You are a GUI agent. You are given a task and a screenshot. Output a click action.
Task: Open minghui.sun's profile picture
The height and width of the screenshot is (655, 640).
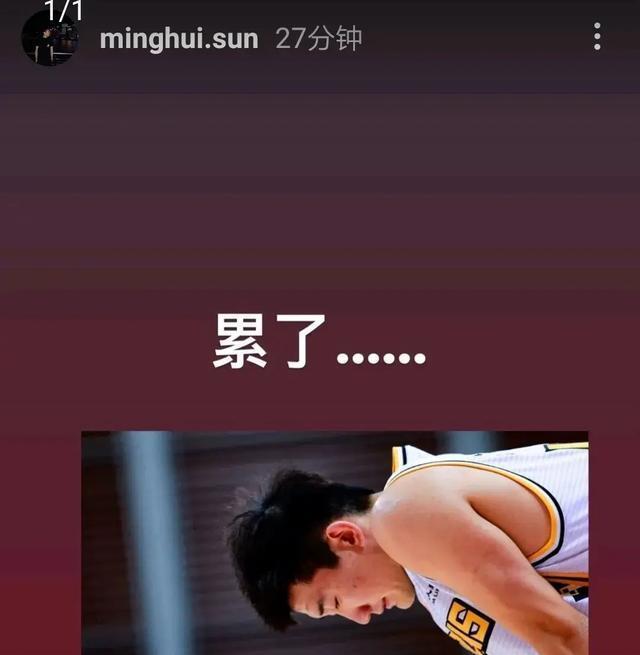(49, 39)
